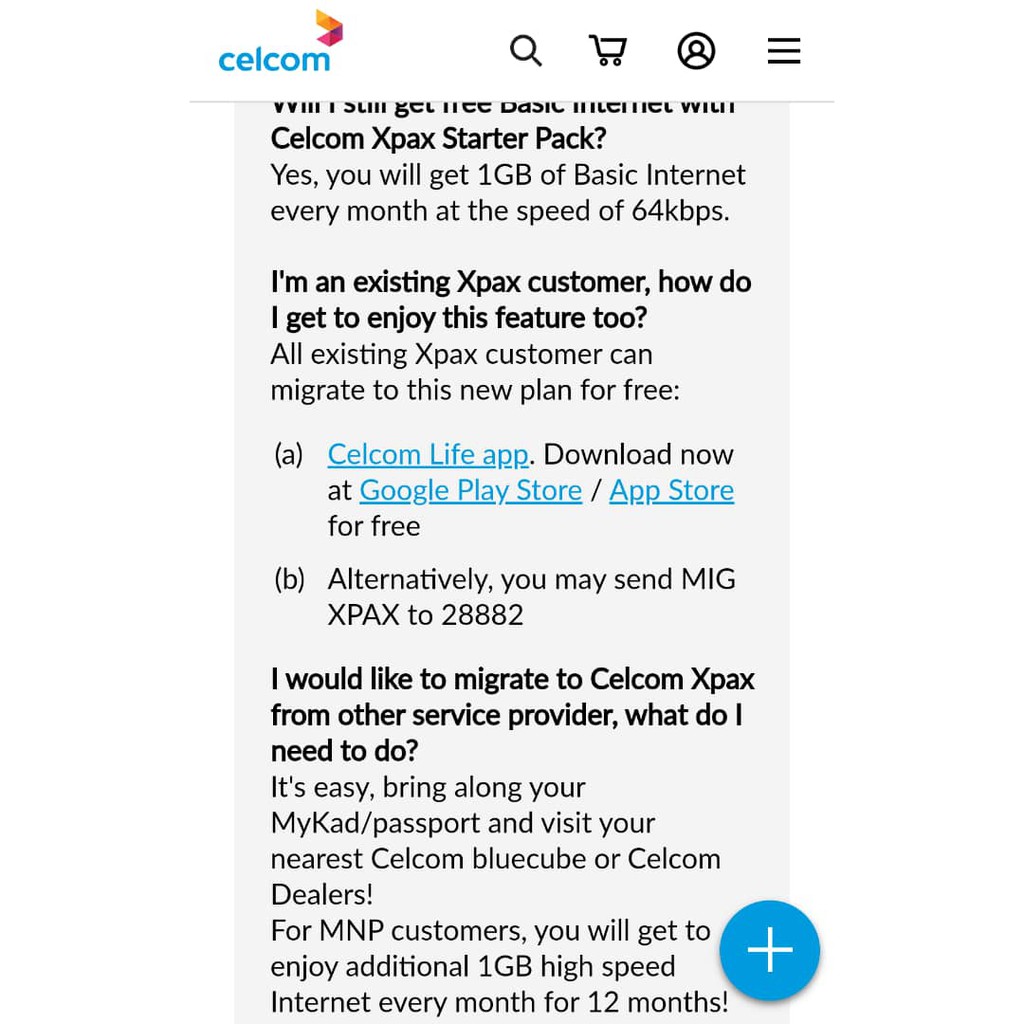
Task: Open the shopping cart
Action: pos(608,50)
